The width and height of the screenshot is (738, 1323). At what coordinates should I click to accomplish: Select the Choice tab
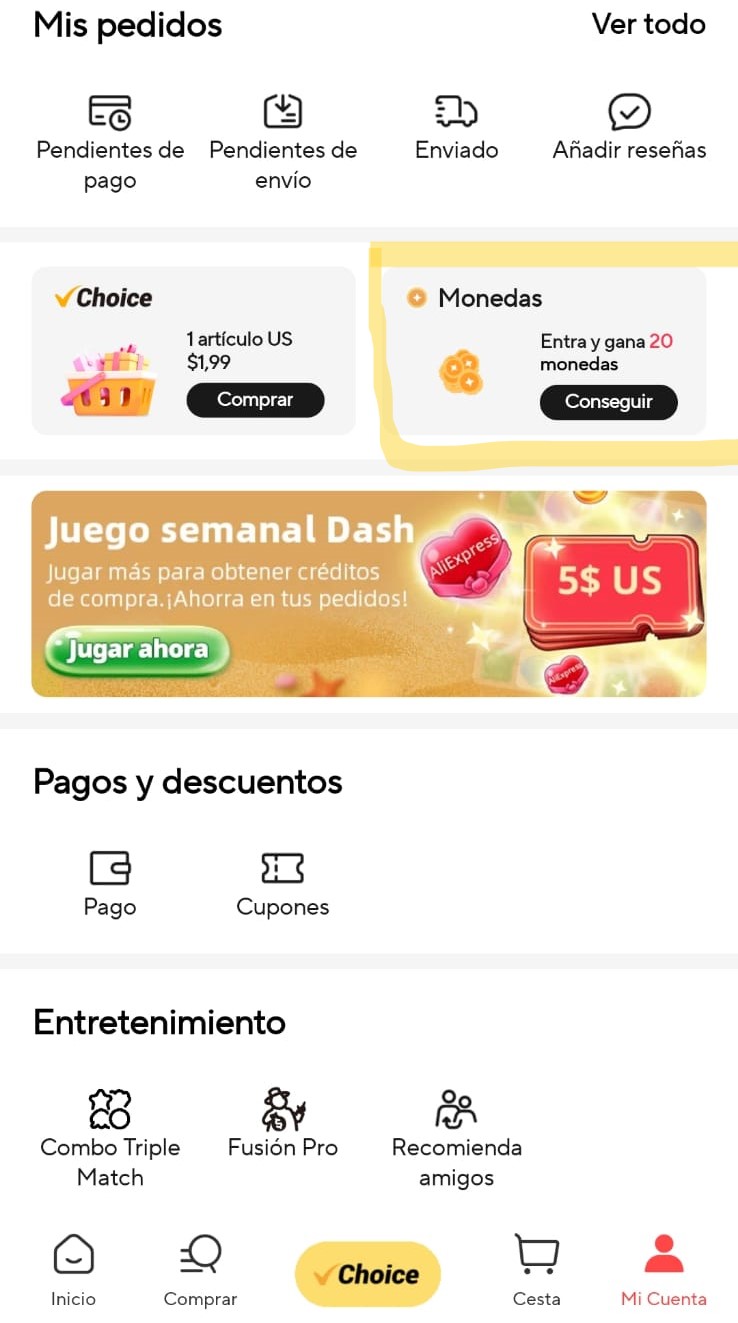click(367, 1273)
